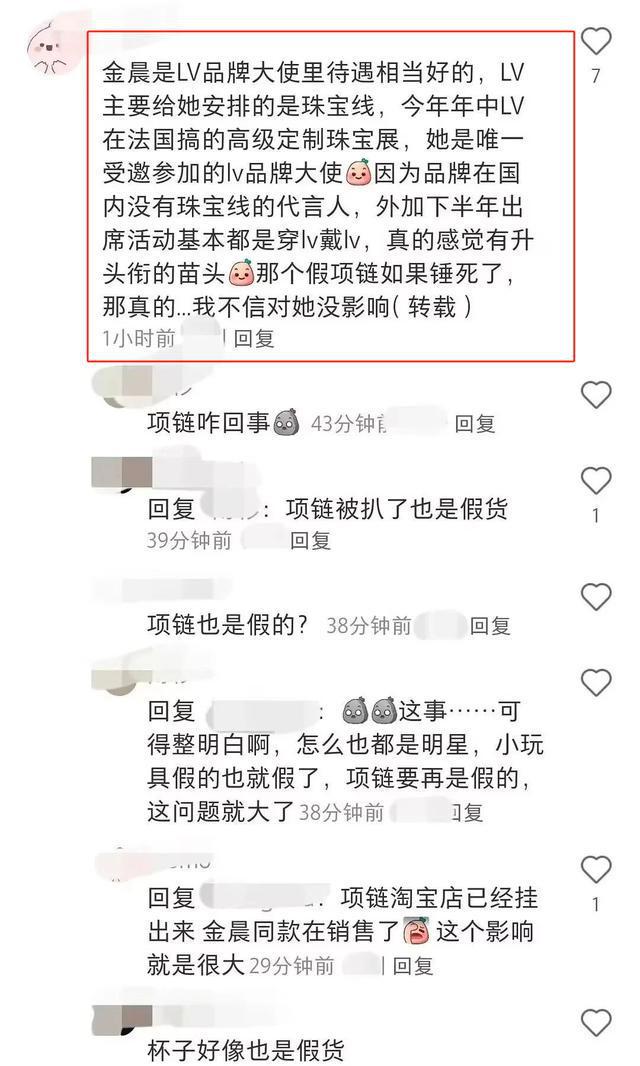This screenshot has height=1066, width=640.
Task: Like the comment 项链也是假的?
Action: click(x=596, y=597)
